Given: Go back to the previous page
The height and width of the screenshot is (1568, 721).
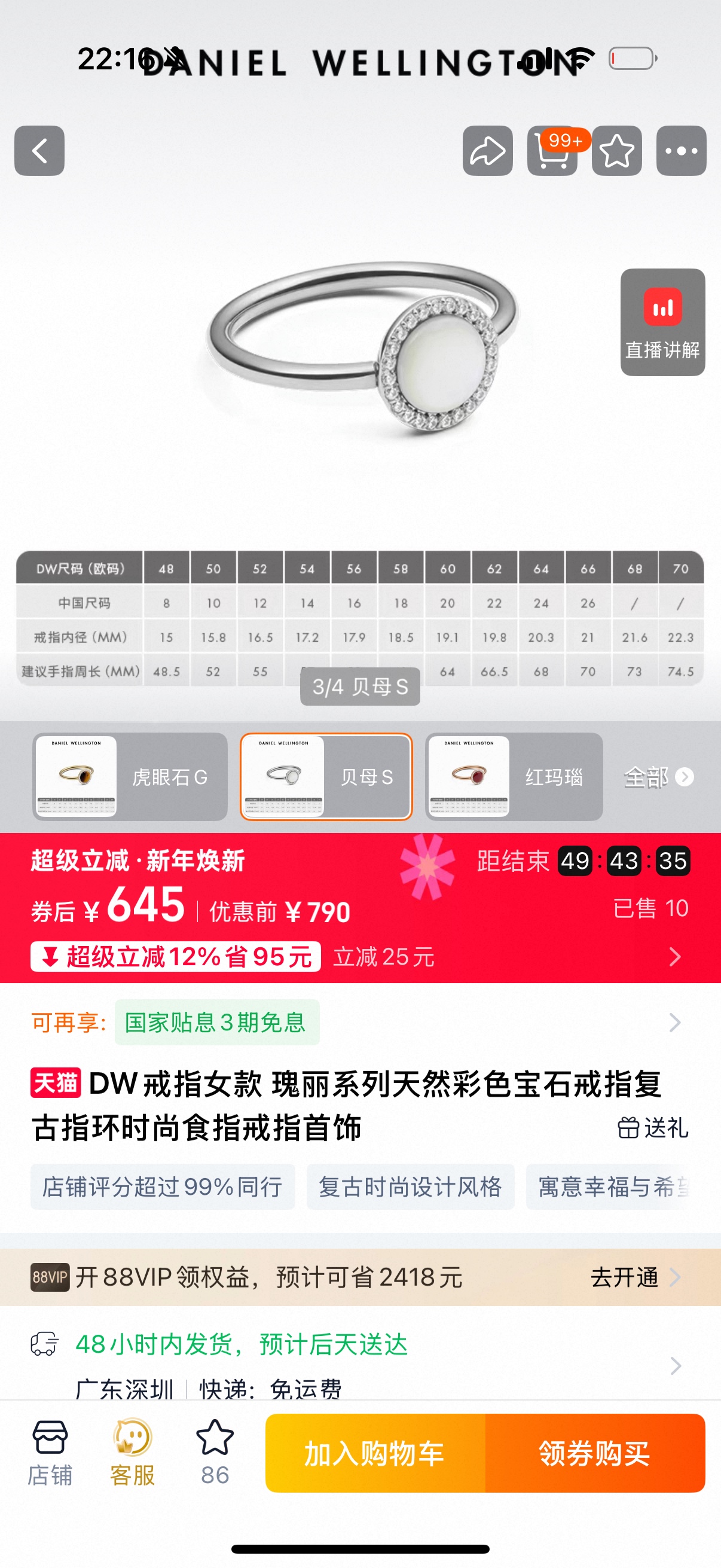Looking at the screenshot, I should coord(39,151).
